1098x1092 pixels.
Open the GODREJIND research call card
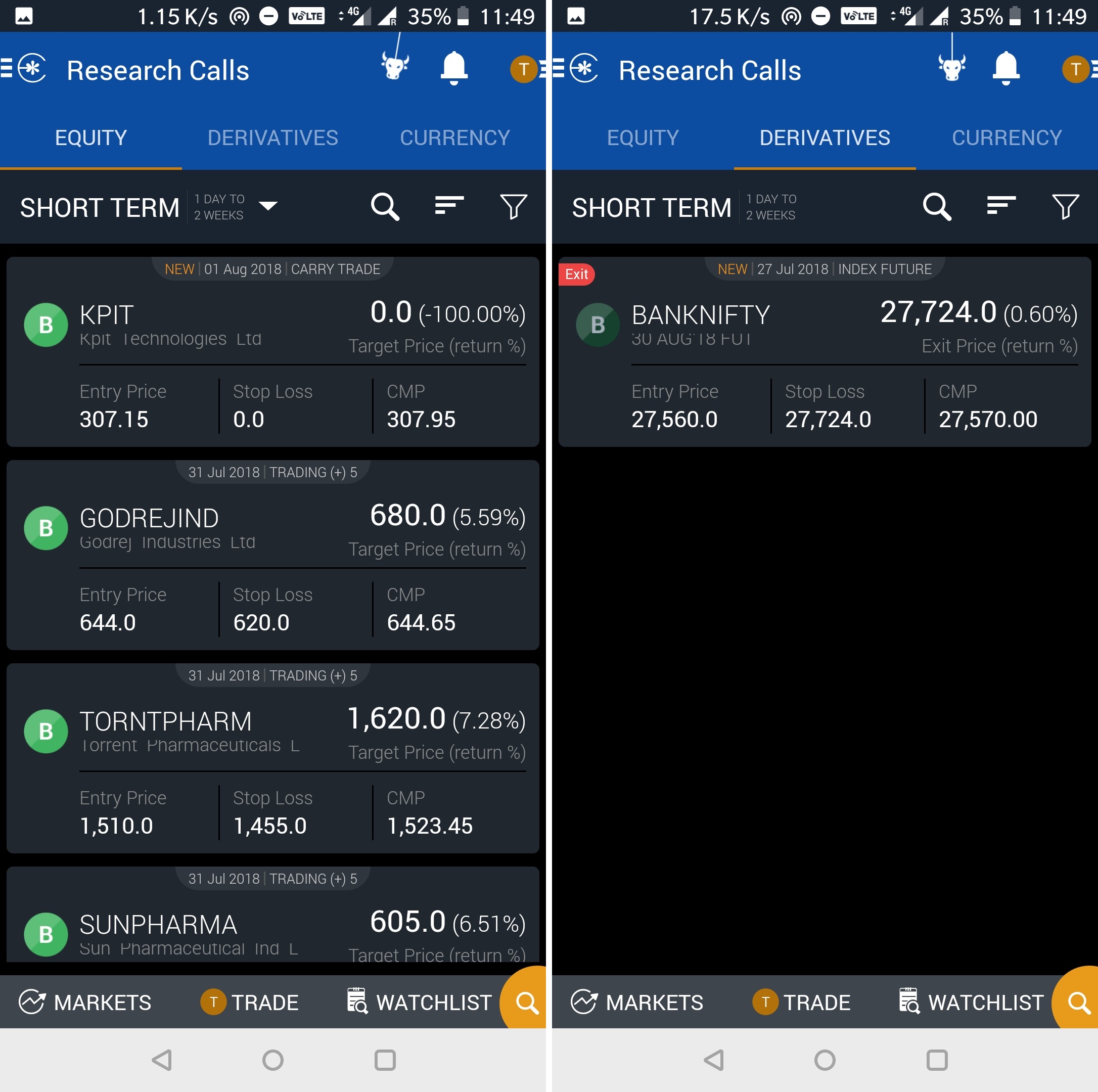273,556
